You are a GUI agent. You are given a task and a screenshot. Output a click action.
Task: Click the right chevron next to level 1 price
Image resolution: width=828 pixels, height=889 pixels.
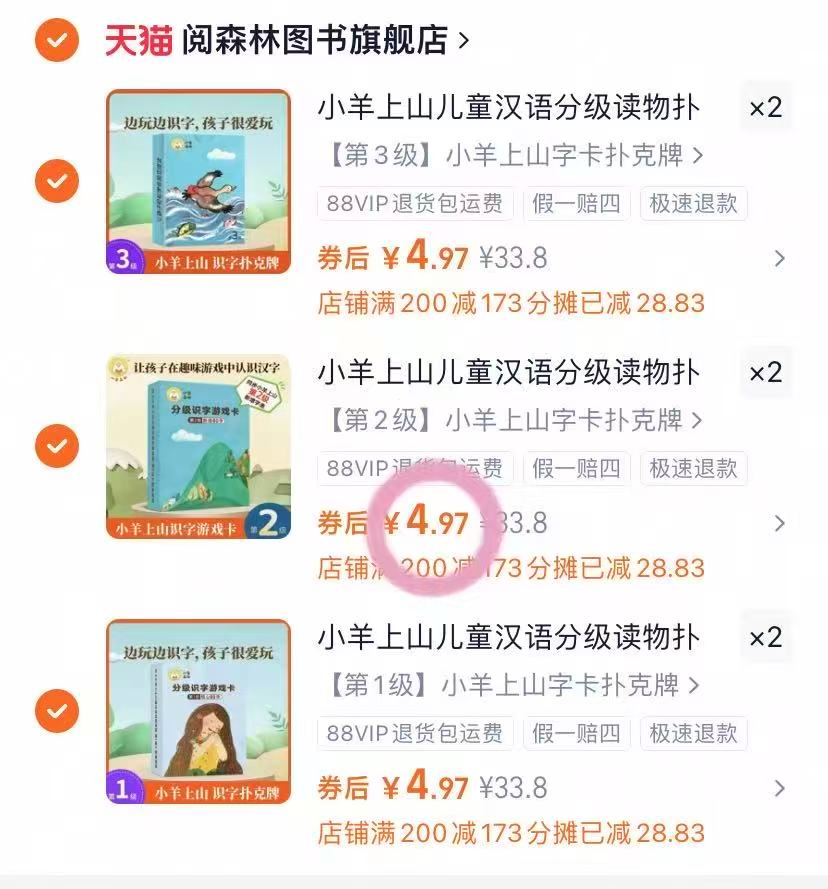click(x=781, y=787)
